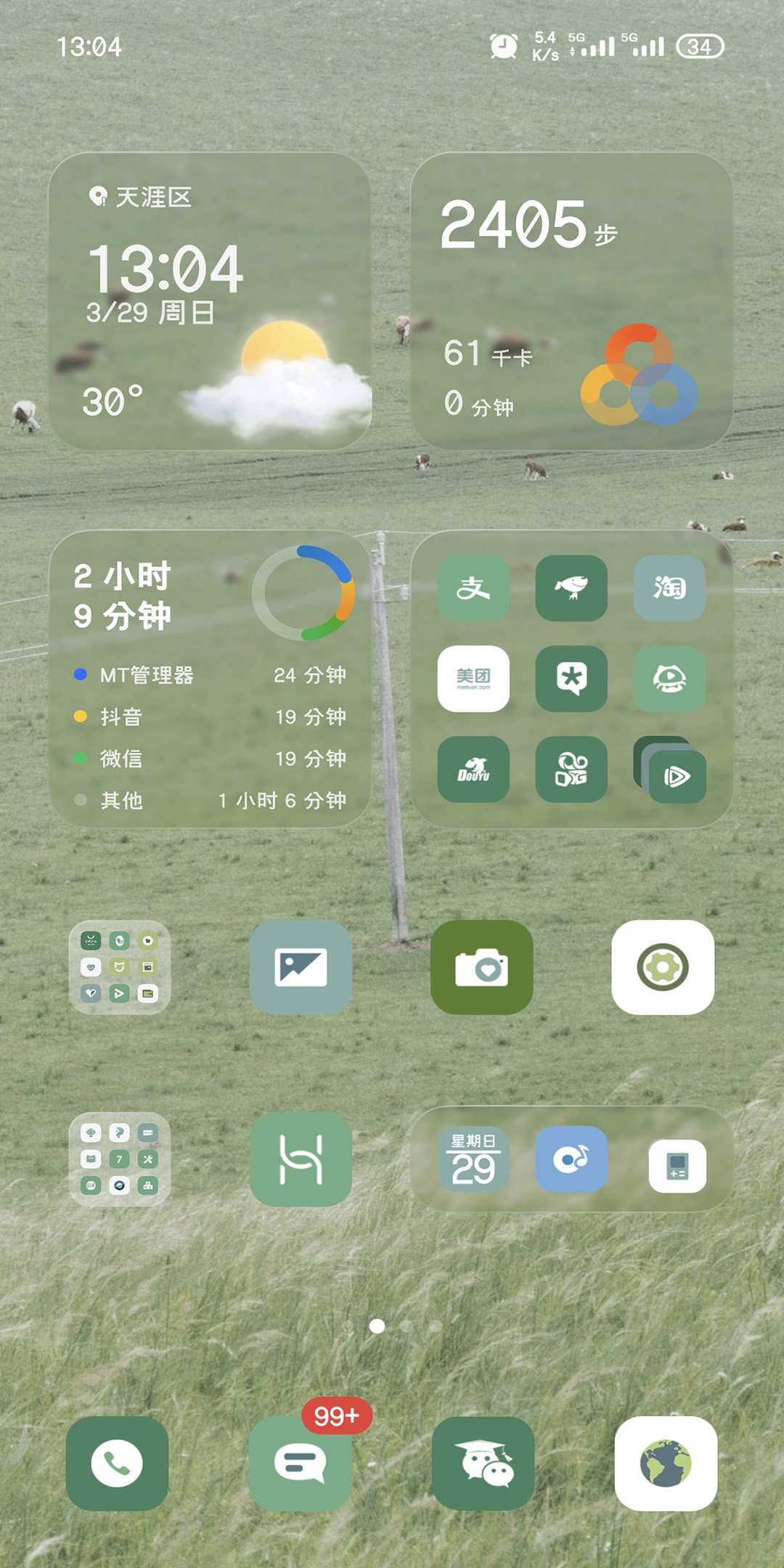
Task: Open the calendar app showing 29
Action: click(473, 1159)
